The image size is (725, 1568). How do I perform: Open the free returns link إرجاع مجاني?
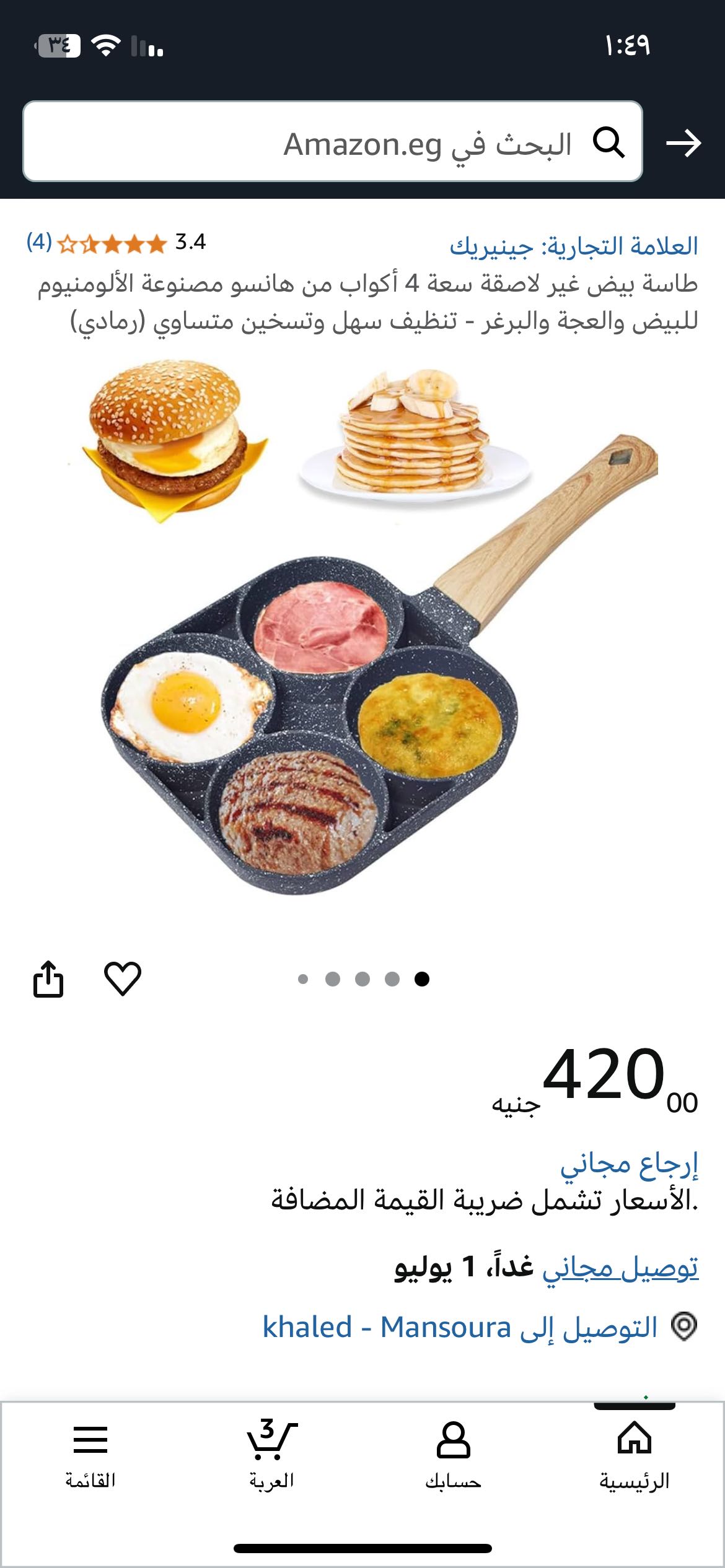(x=629, y=1164)
